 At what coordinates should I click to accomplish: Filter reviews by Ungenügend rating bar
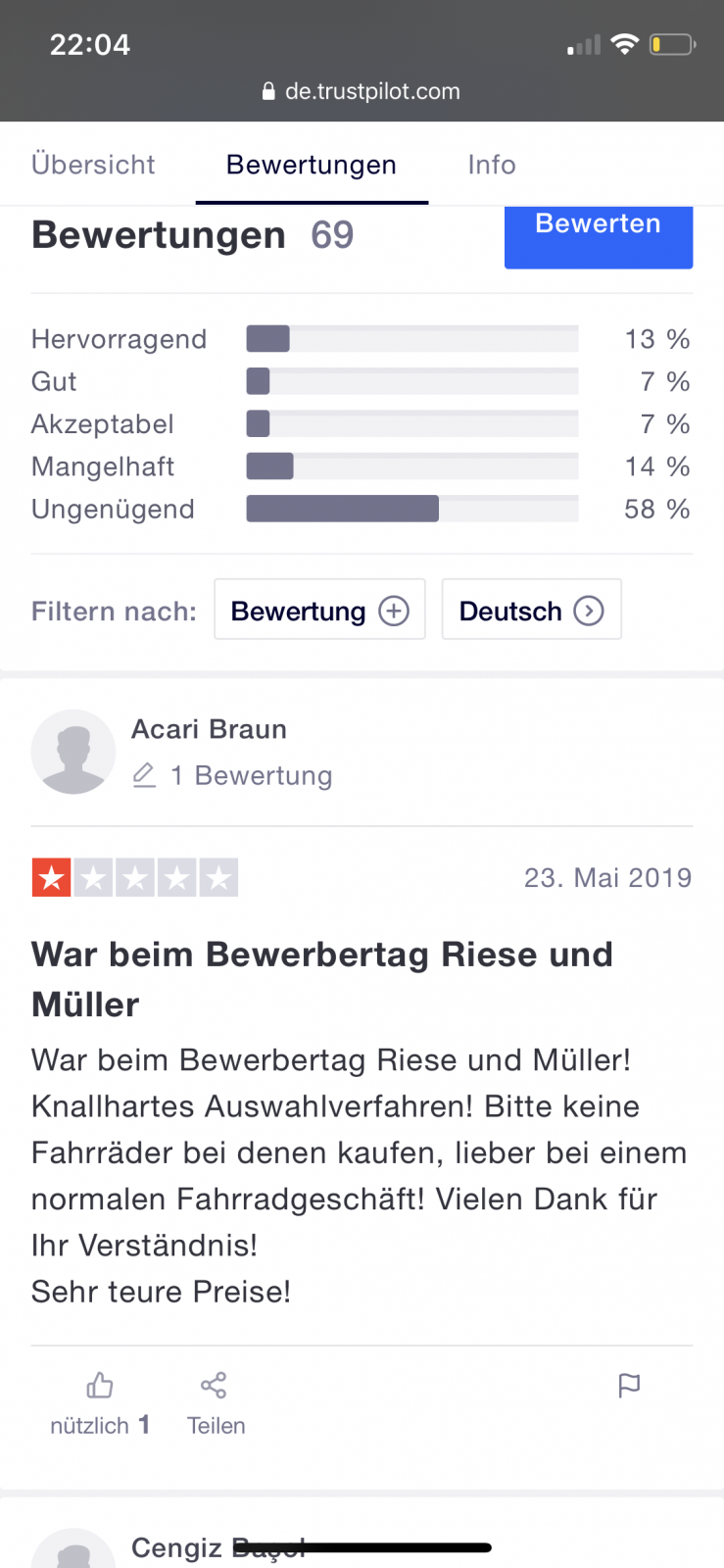tap(411, 510)
